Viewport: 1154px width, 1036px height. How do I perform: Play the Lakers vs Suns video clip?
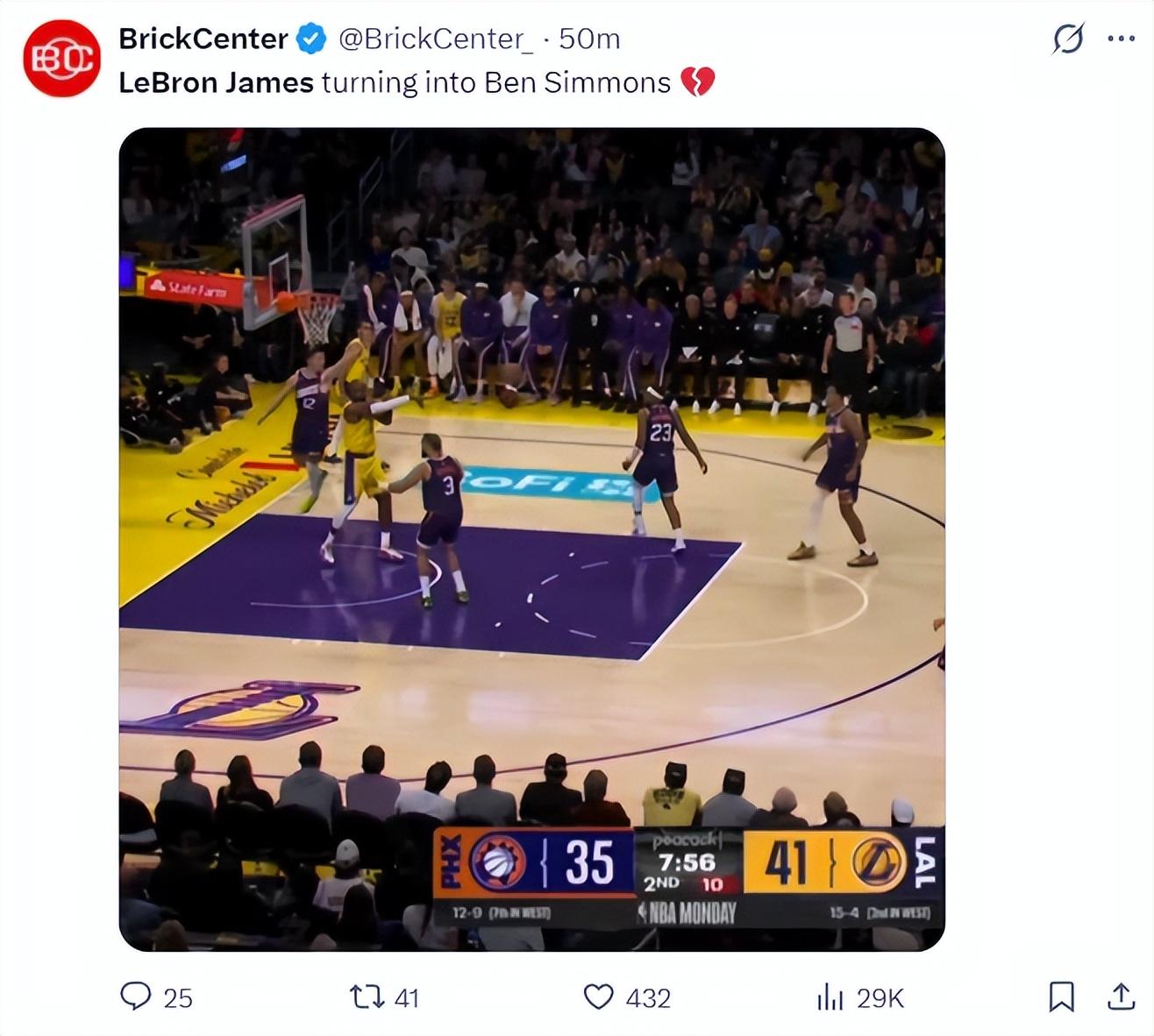click(531, 539)
